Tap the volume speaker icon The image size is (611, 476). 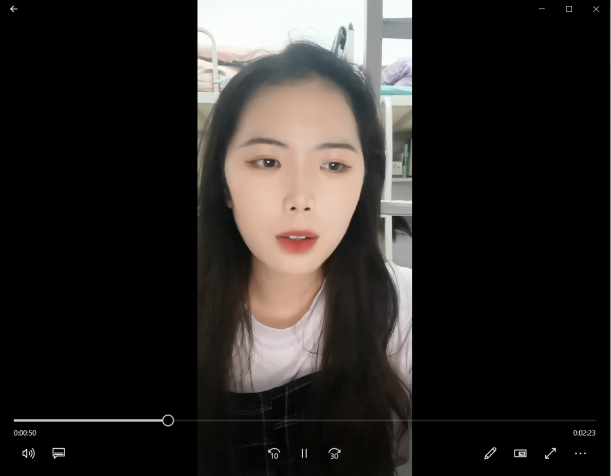tap(28, 453)
